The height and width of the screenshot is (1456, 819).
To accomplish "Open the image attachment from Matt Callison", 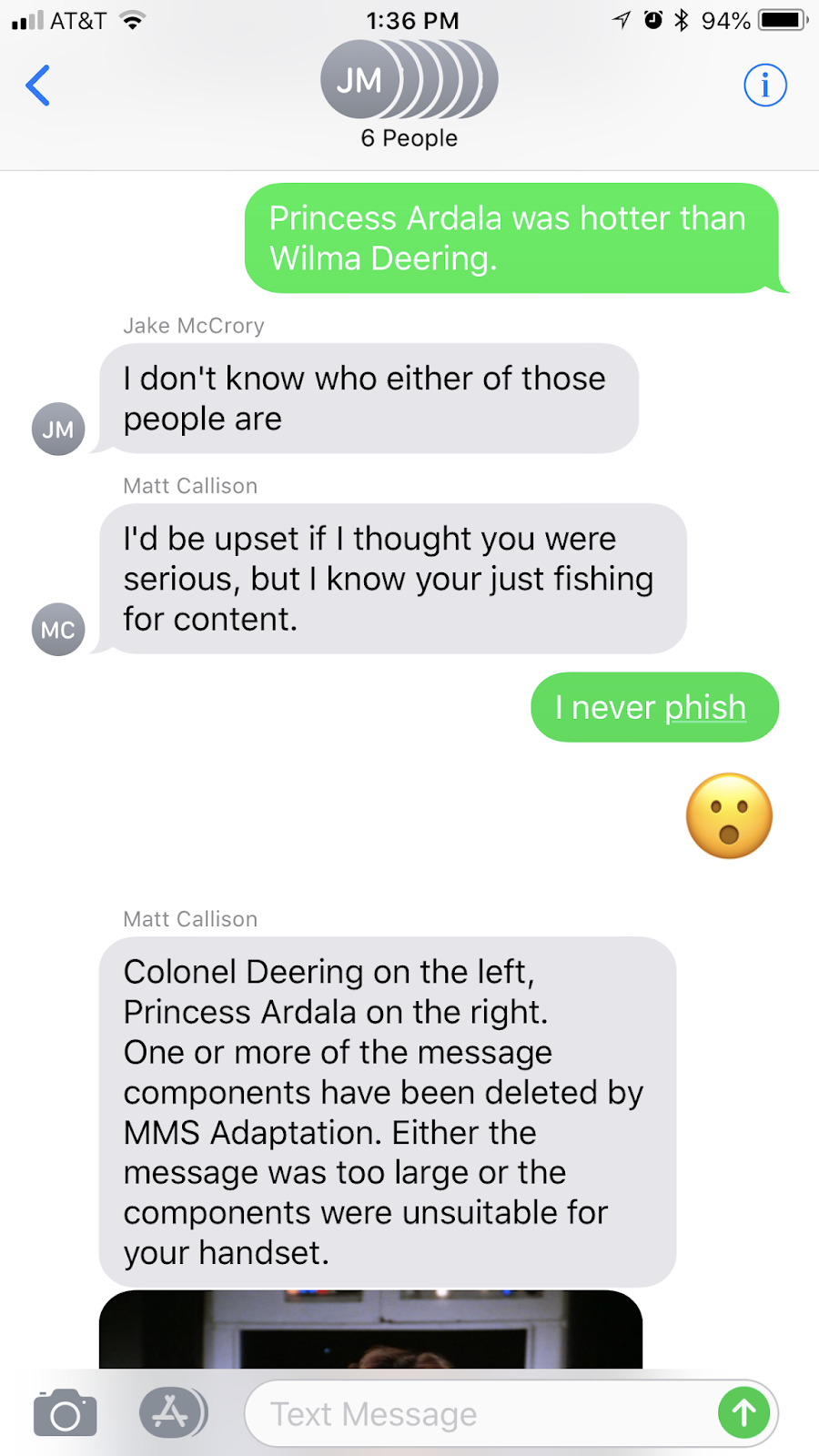I will point(370,1330).
